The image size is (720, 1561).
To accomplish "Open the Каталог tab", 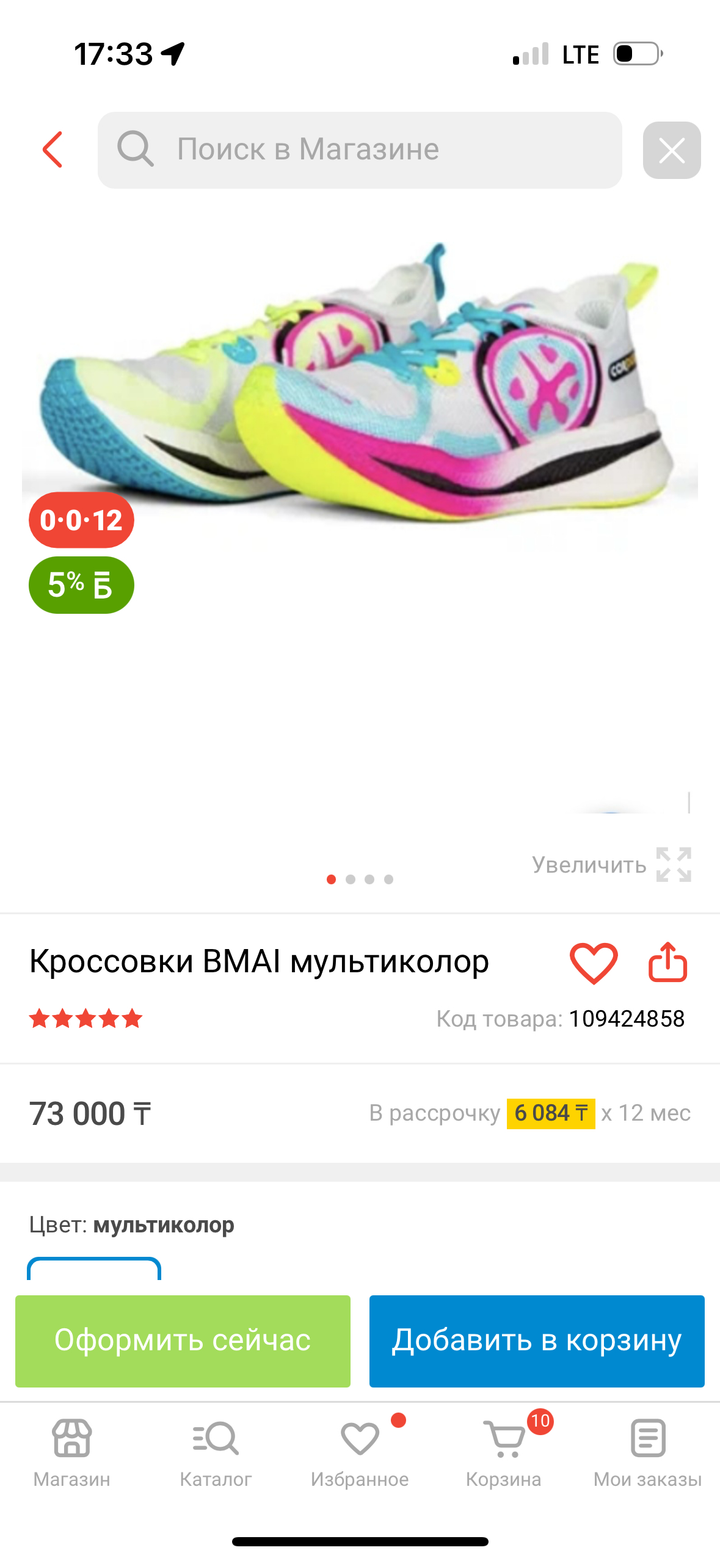I will [216, 1454].
